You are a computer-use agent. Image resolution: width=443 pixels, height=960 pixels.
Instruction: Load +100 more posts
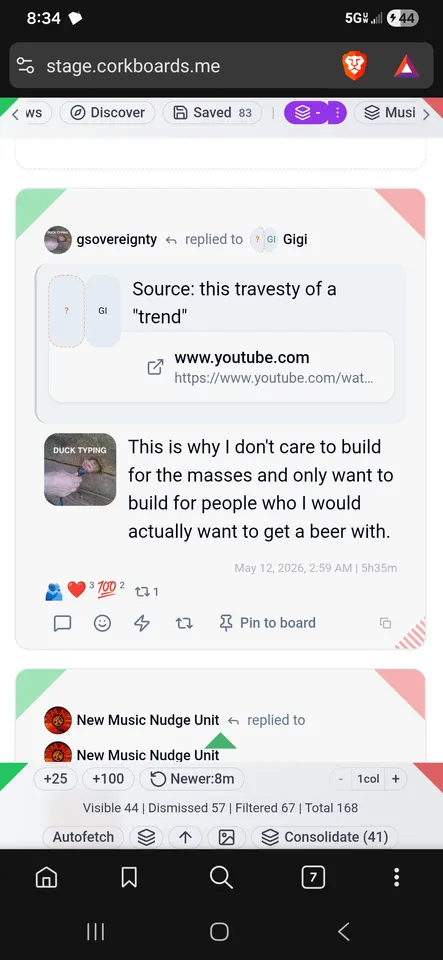(x=108, y=779)
